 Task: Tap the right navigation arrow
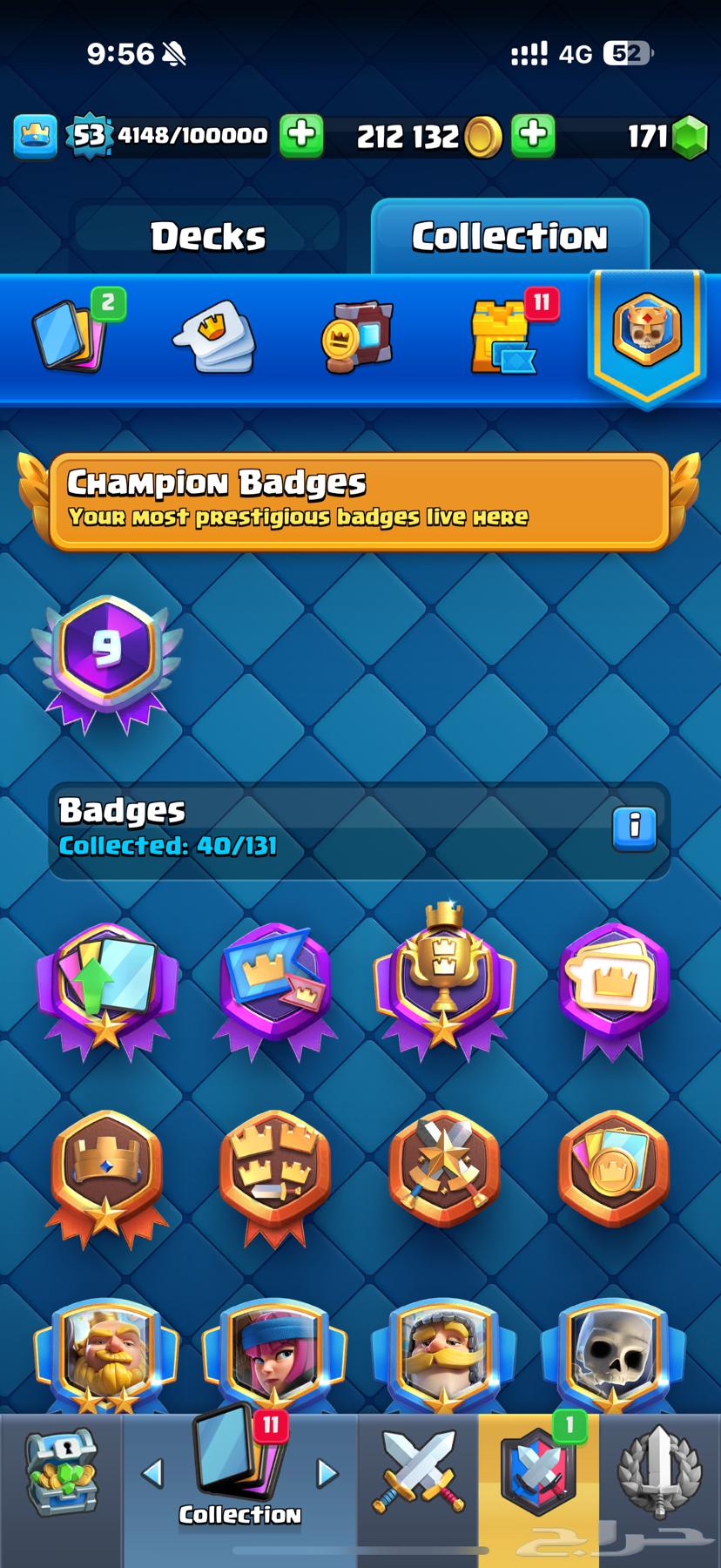(x=326, y=1472)
